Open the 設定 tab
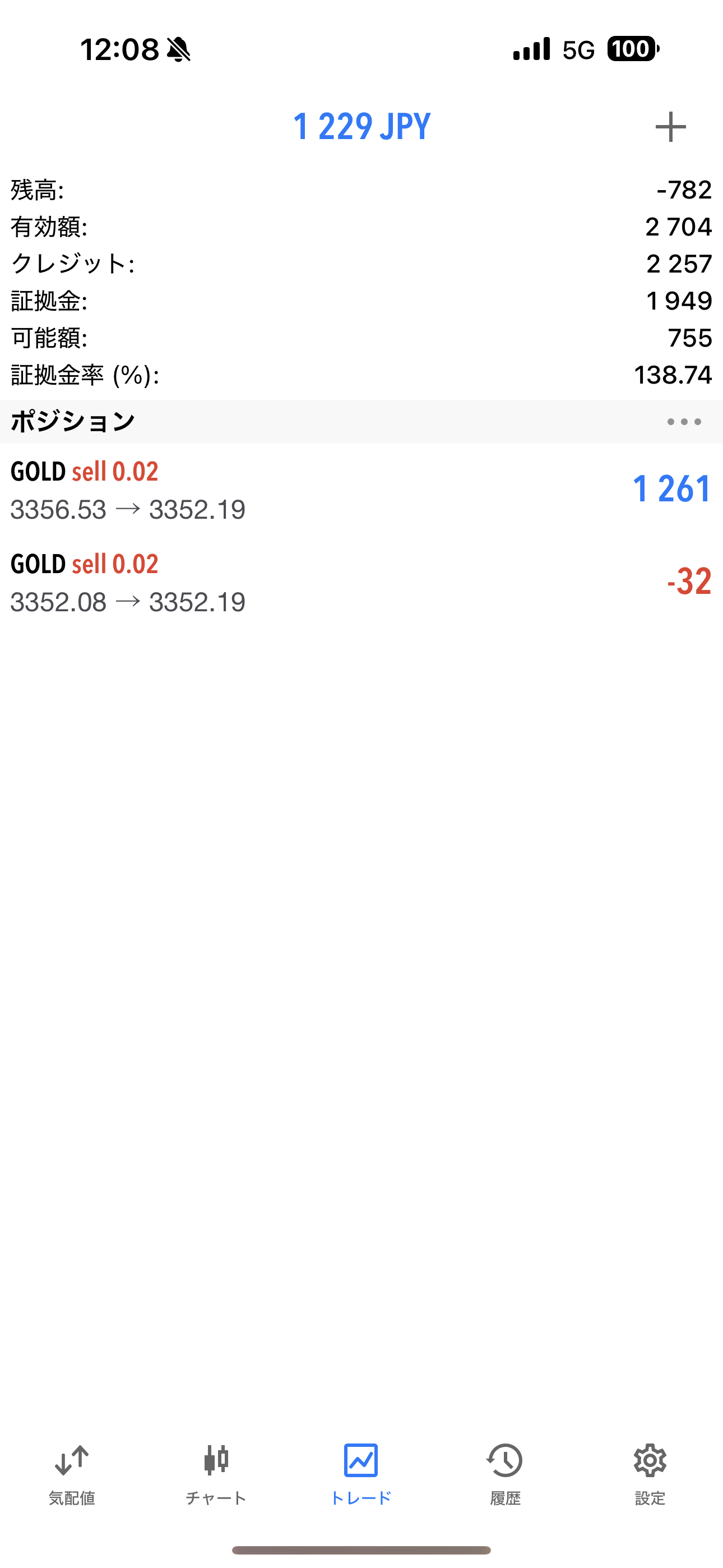This screenshot has width=723, height=1568. click(650, 1474)
